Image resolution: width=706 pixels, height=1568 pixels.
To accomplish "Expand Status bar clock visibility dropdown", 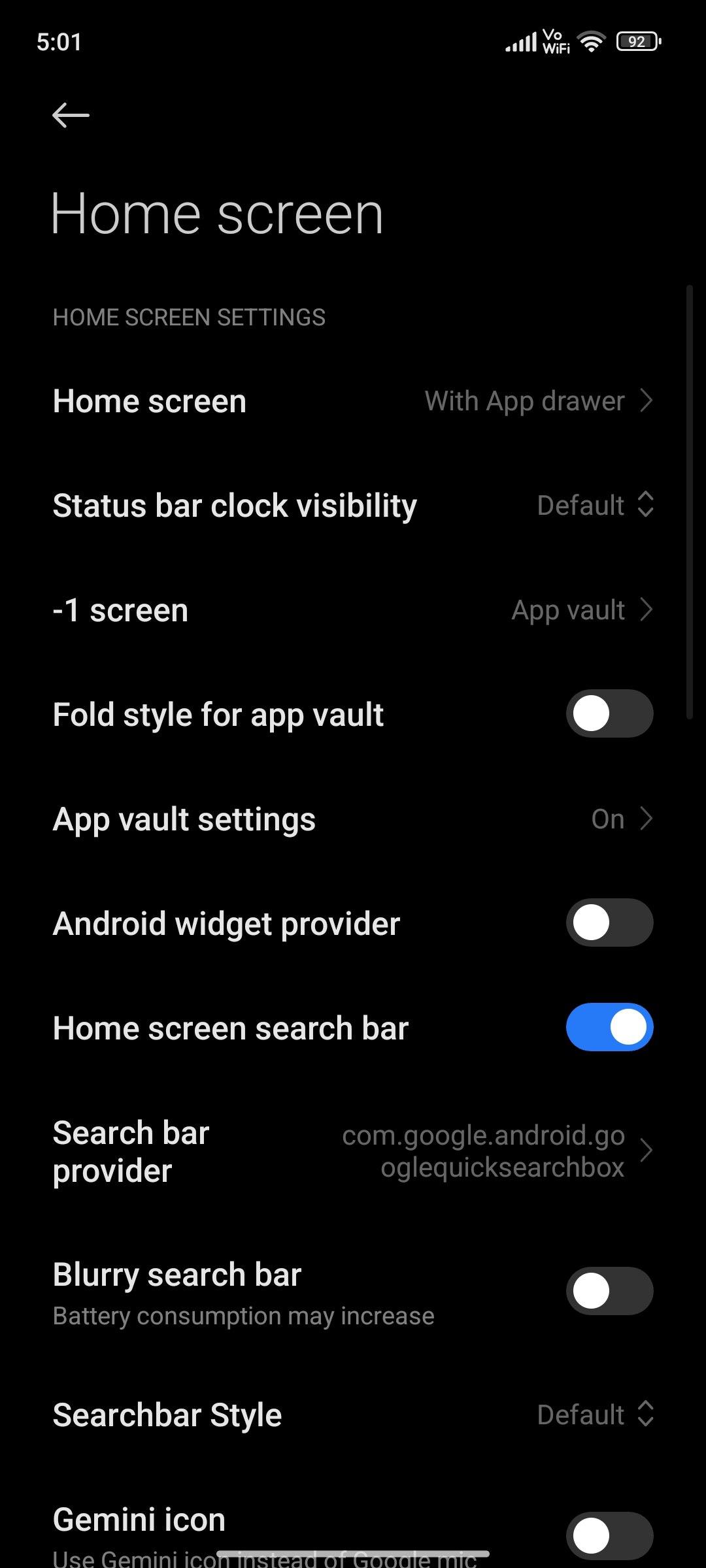I will (595, 505).
